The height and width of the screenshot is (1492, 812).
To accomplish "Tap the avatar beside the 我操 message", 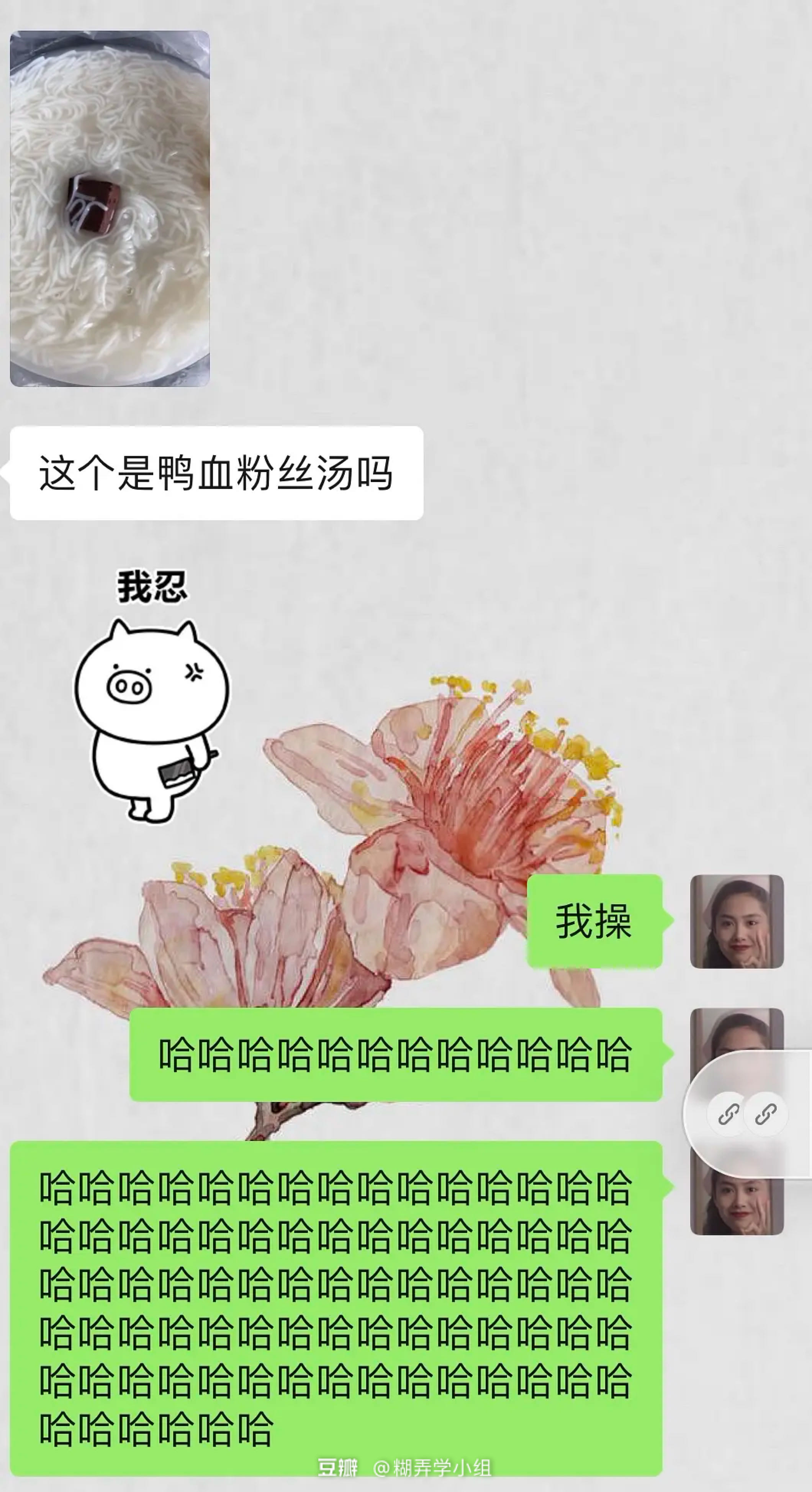I will pyautogui.click(x=737, y=921).
